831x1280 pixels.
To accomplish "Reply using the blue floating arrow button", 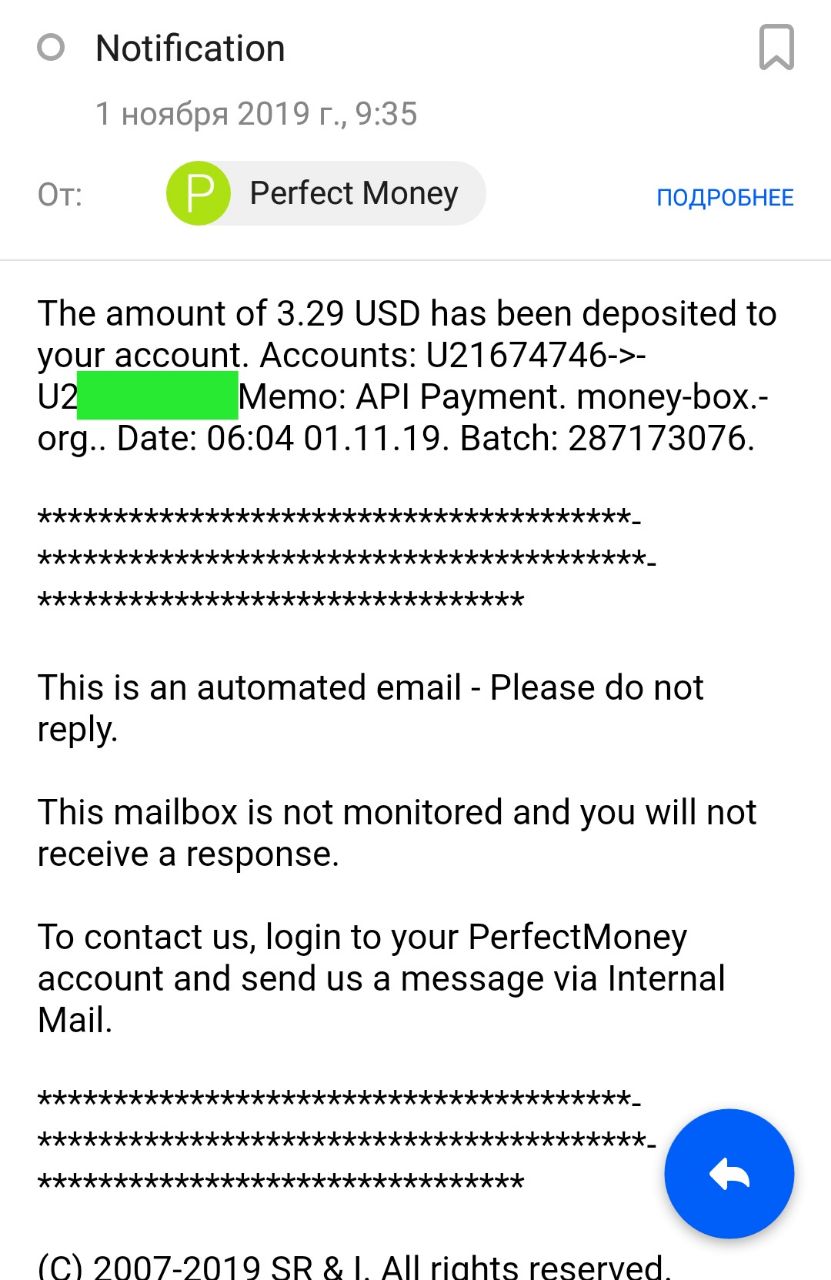I will pos(729,1174).
